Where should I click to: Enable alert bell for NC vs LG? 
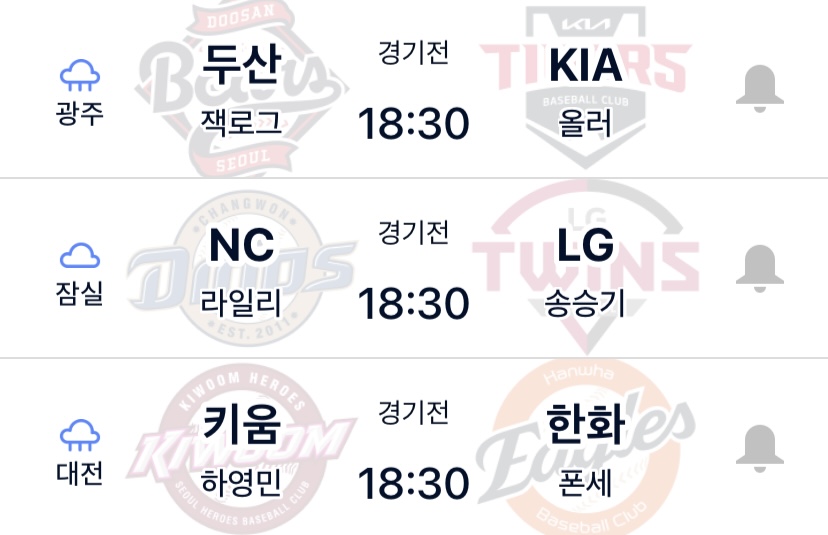click(759, 268)
